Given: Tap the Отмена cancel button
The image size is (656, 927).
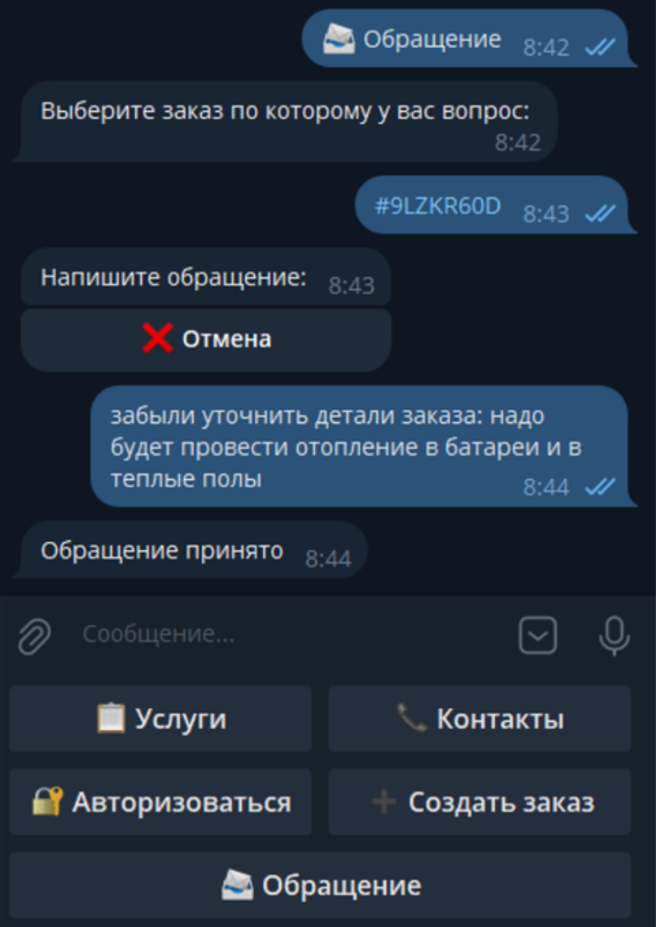Looking at the screenshot, I should click(x=206, y=339).
